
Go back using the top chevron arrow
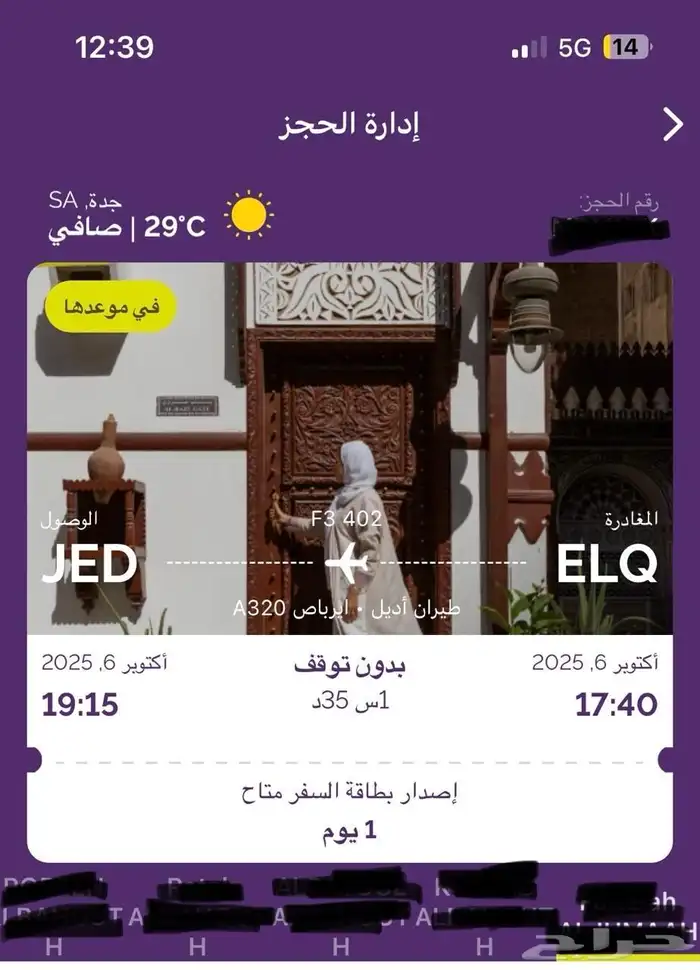(x=672, y=125)
